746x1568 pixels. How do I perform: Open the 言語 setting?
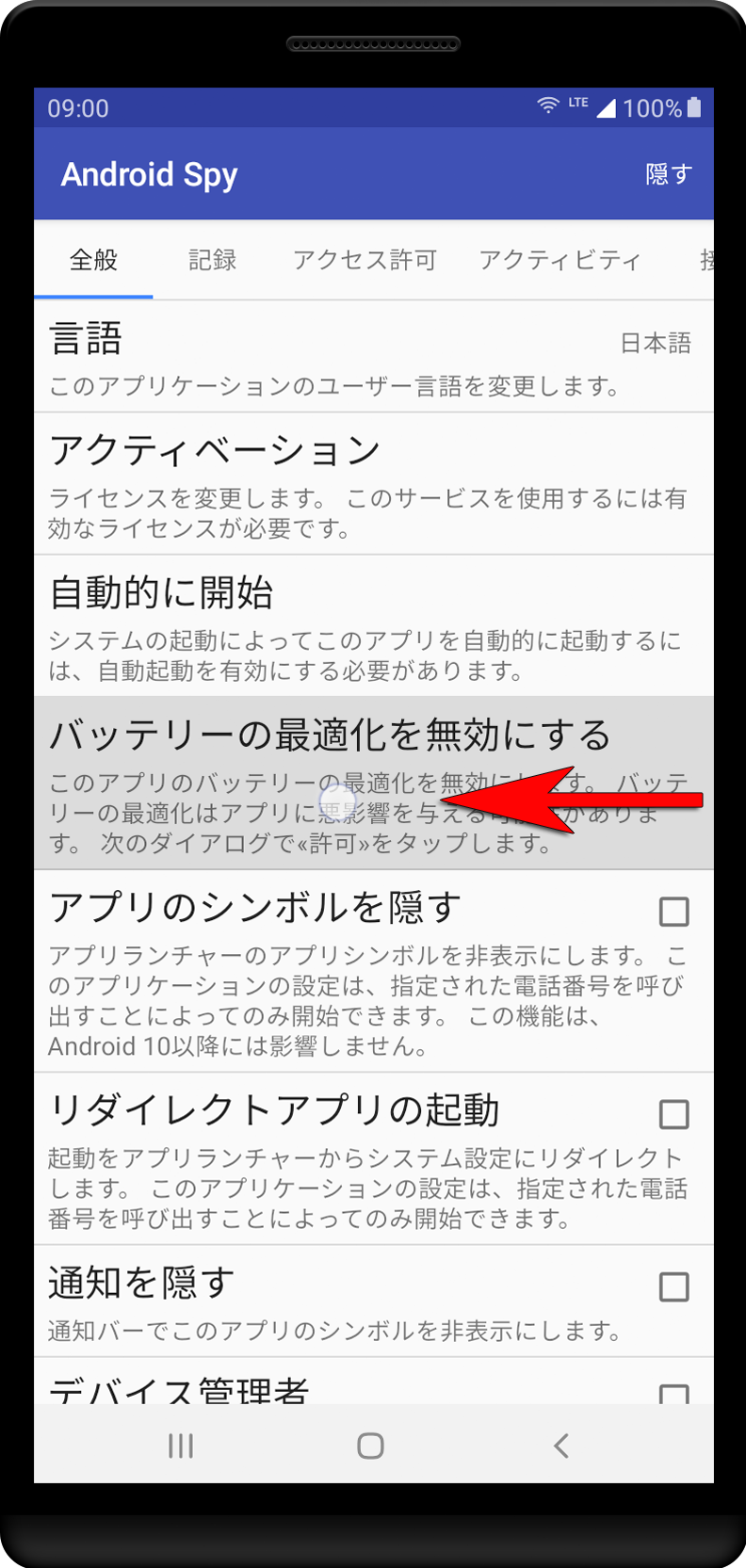coord(374,357)
